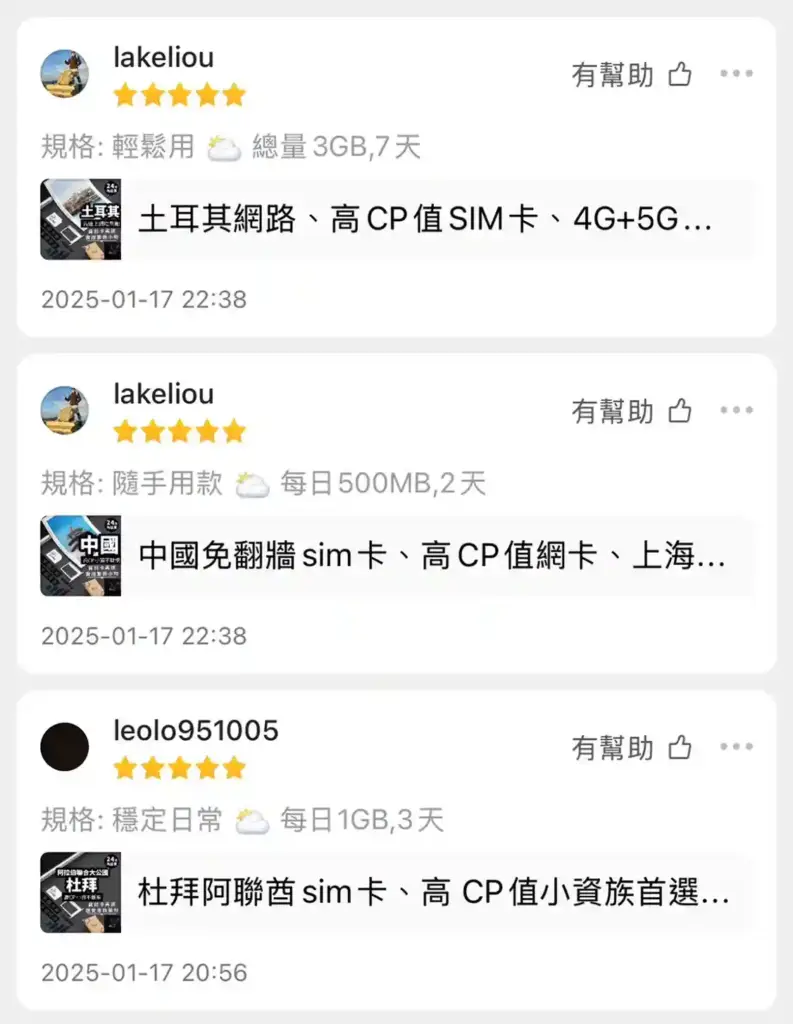Select the China SIM product thumbnail image
793x1024 pixels.
point(81,556)
